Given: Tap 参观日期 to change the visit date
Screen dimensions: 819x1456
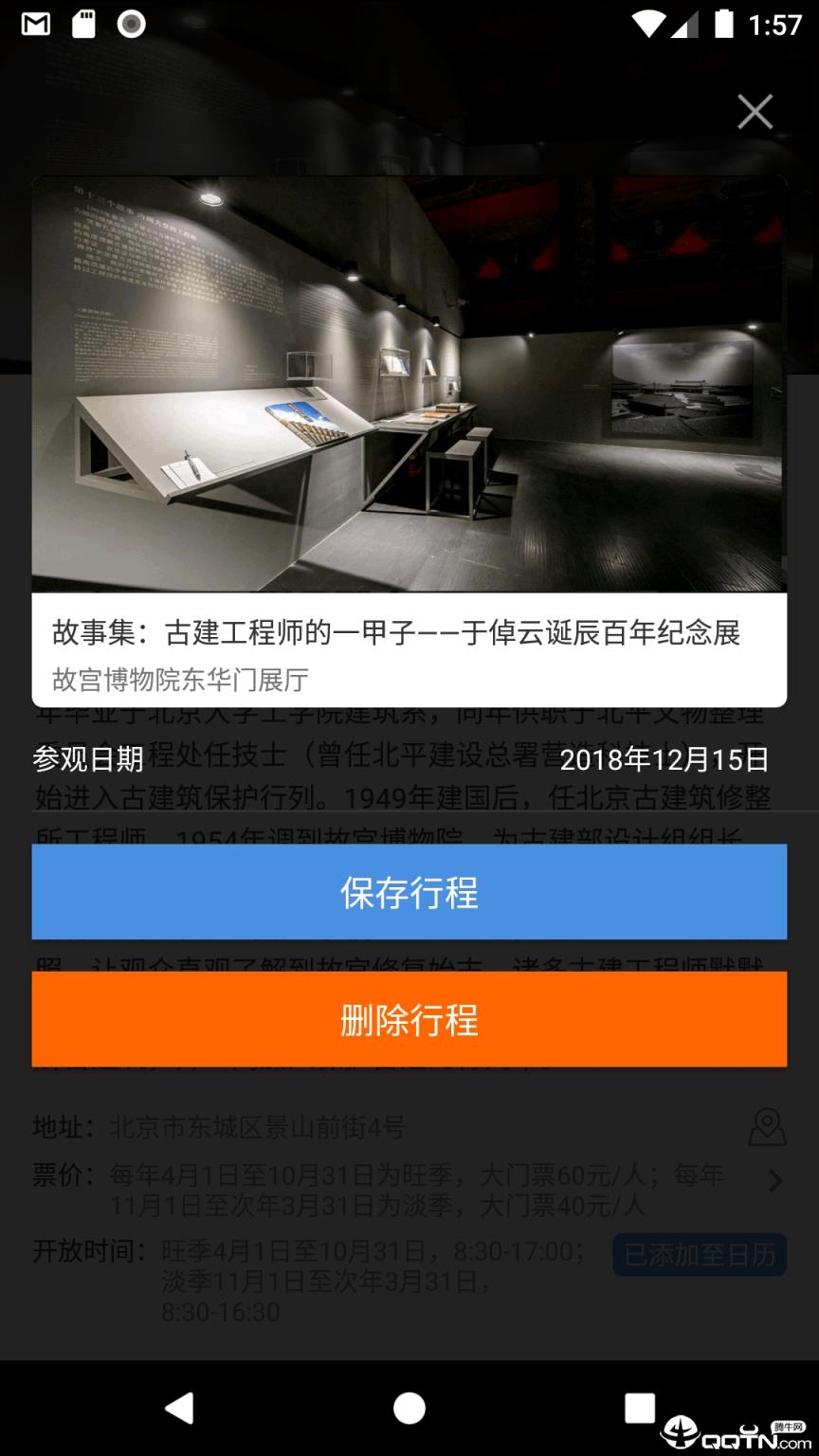Looking at the screenshot, I should click(87, 760).
